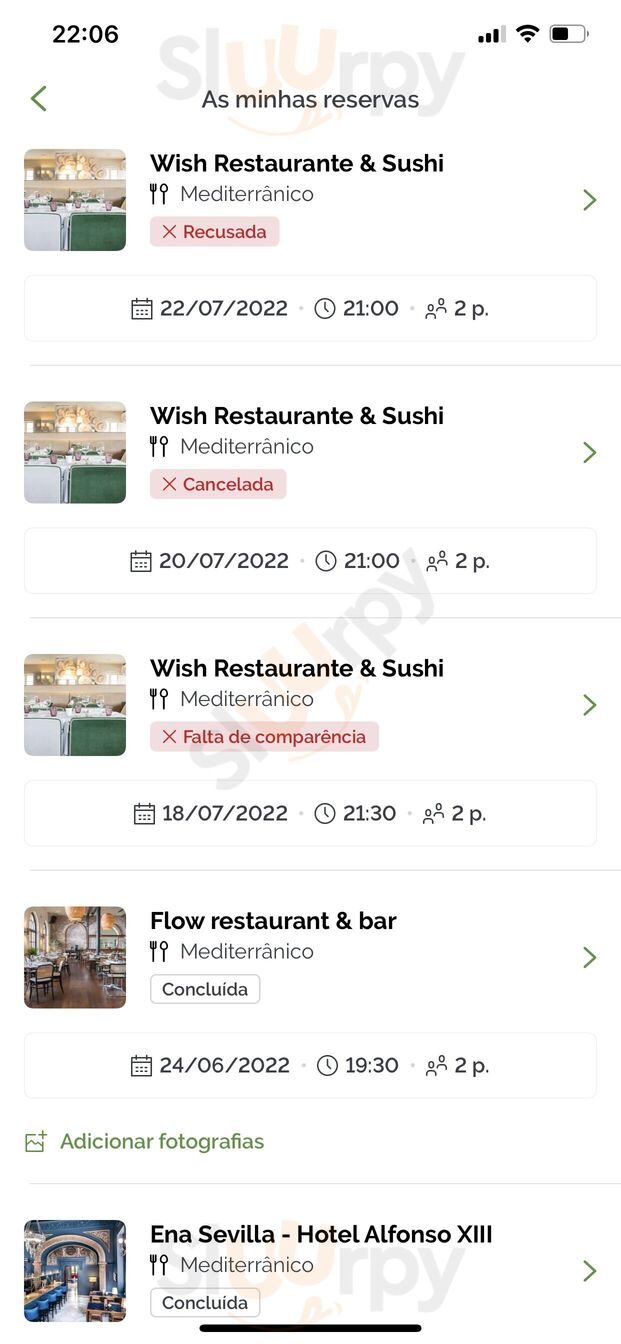Open Ena Sevilla - Hotel Alfonso XIII reservation
Viewport: 621px width, 1344px height.
pyautogui.click(x=589, y=1270)
